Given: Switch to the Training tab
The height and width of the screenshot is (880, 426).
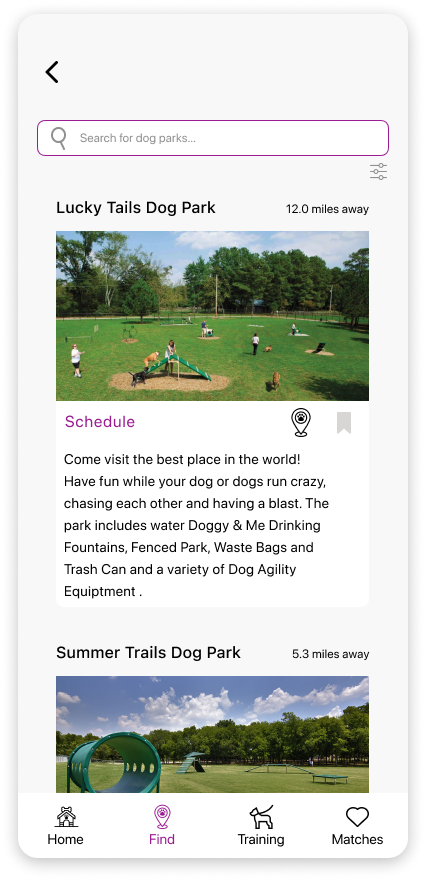Looking at the screenshot, I should tap(261, 826).
